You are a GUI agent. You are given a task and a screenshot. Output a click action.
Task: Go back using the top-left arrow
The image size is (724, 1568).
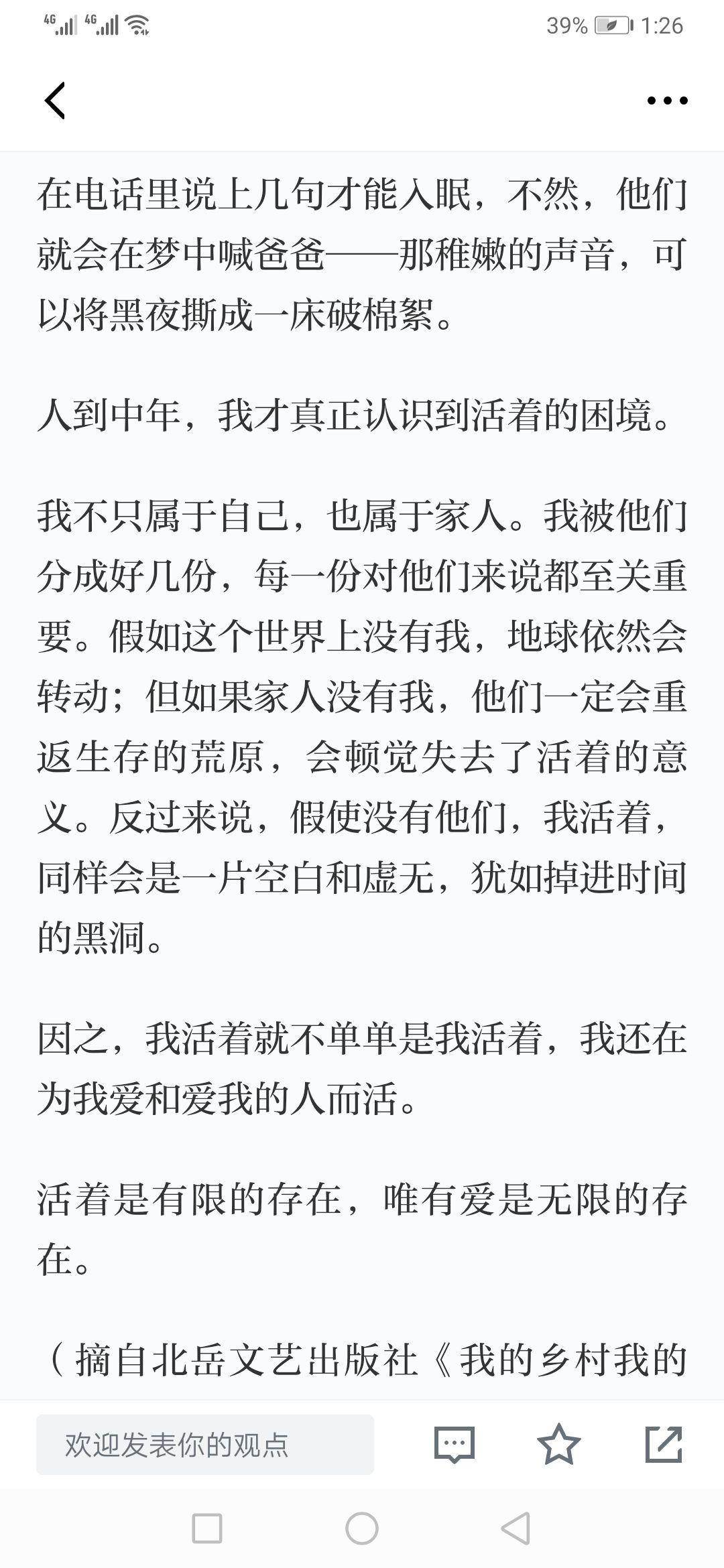pos(55,101)
